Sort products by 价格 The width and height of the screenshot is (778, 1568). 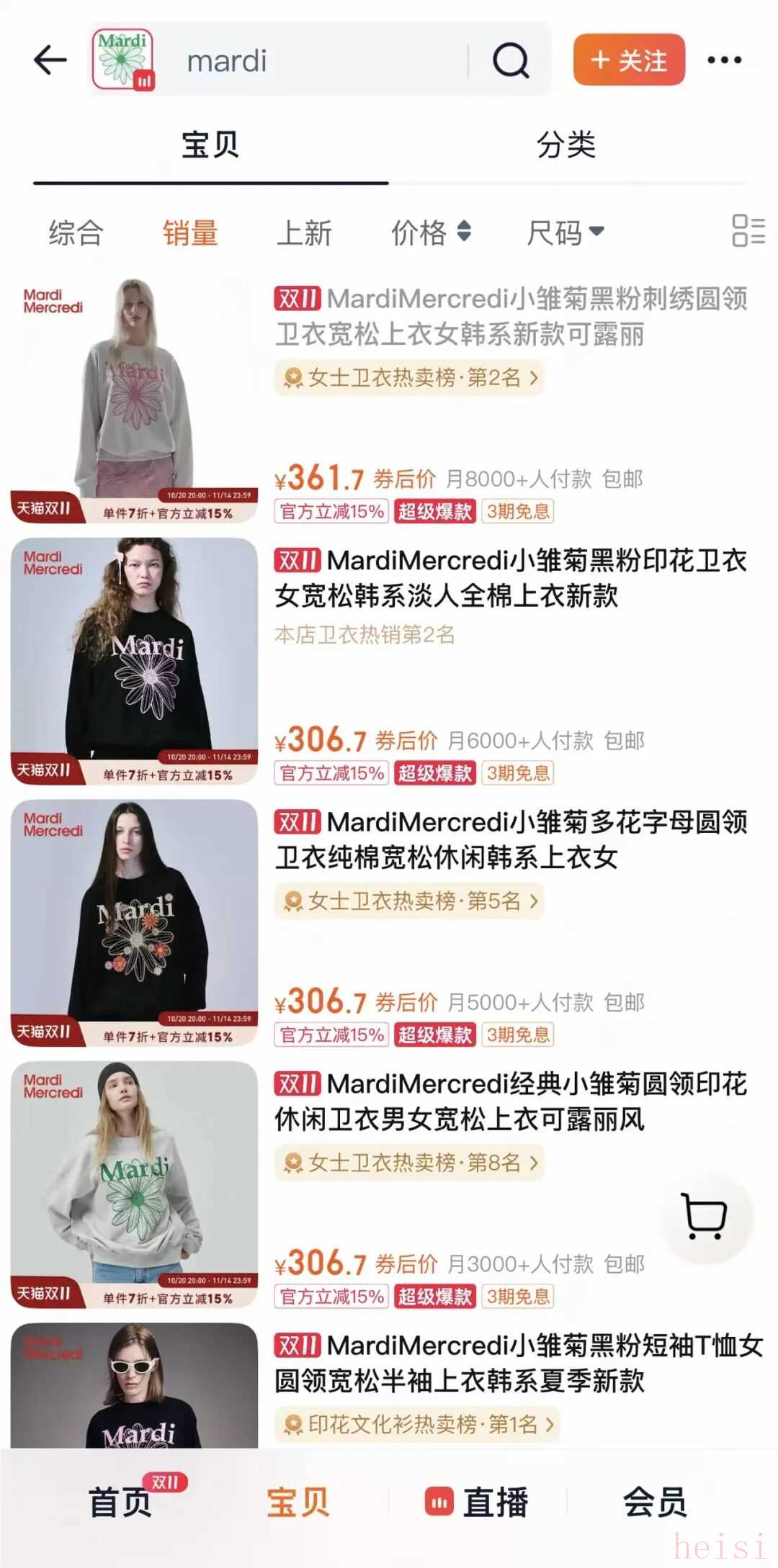430,233
